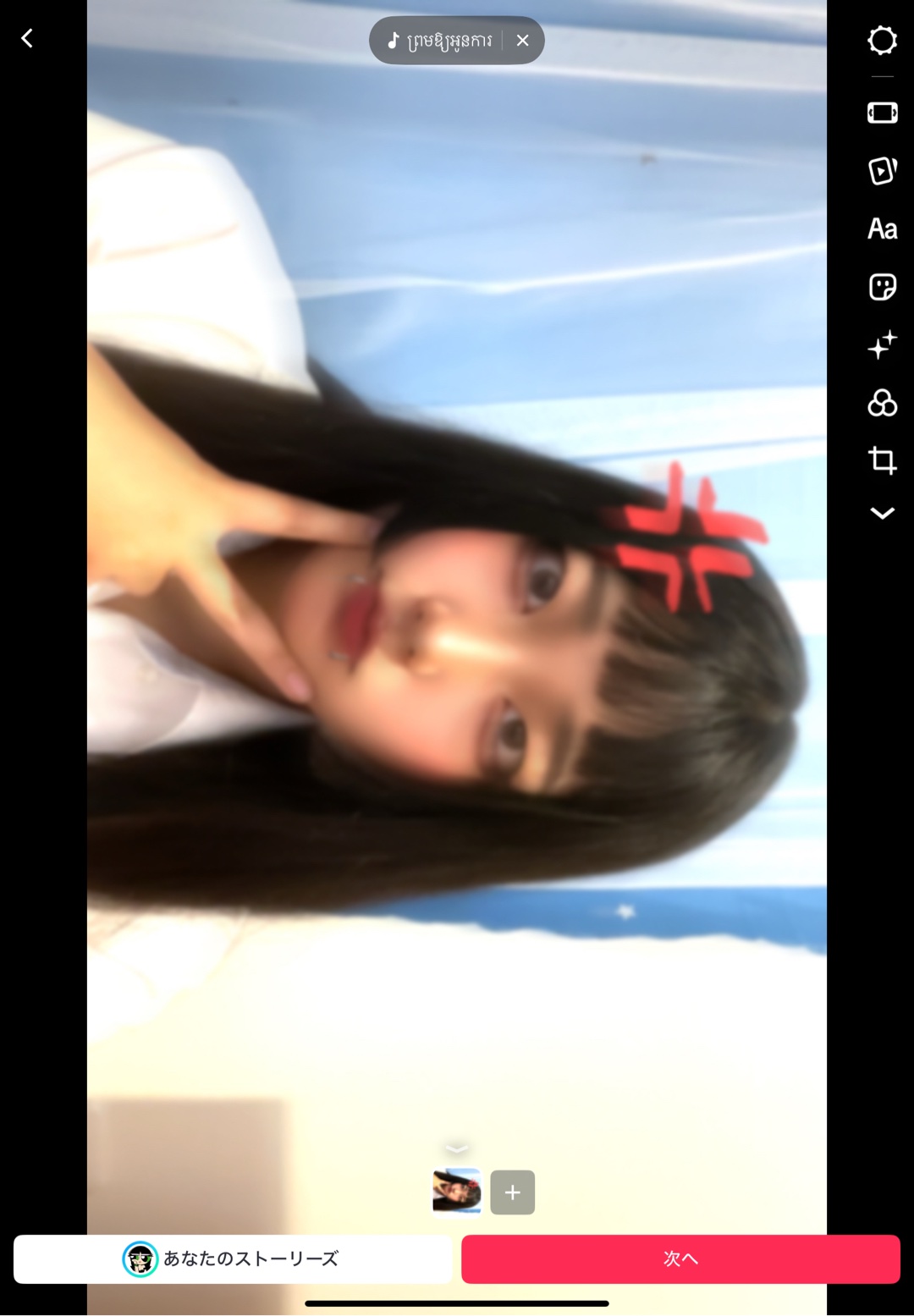The width and height of the screenshot is (914, 1316).
Task: Open the crop tool
Action: (882, 460)
